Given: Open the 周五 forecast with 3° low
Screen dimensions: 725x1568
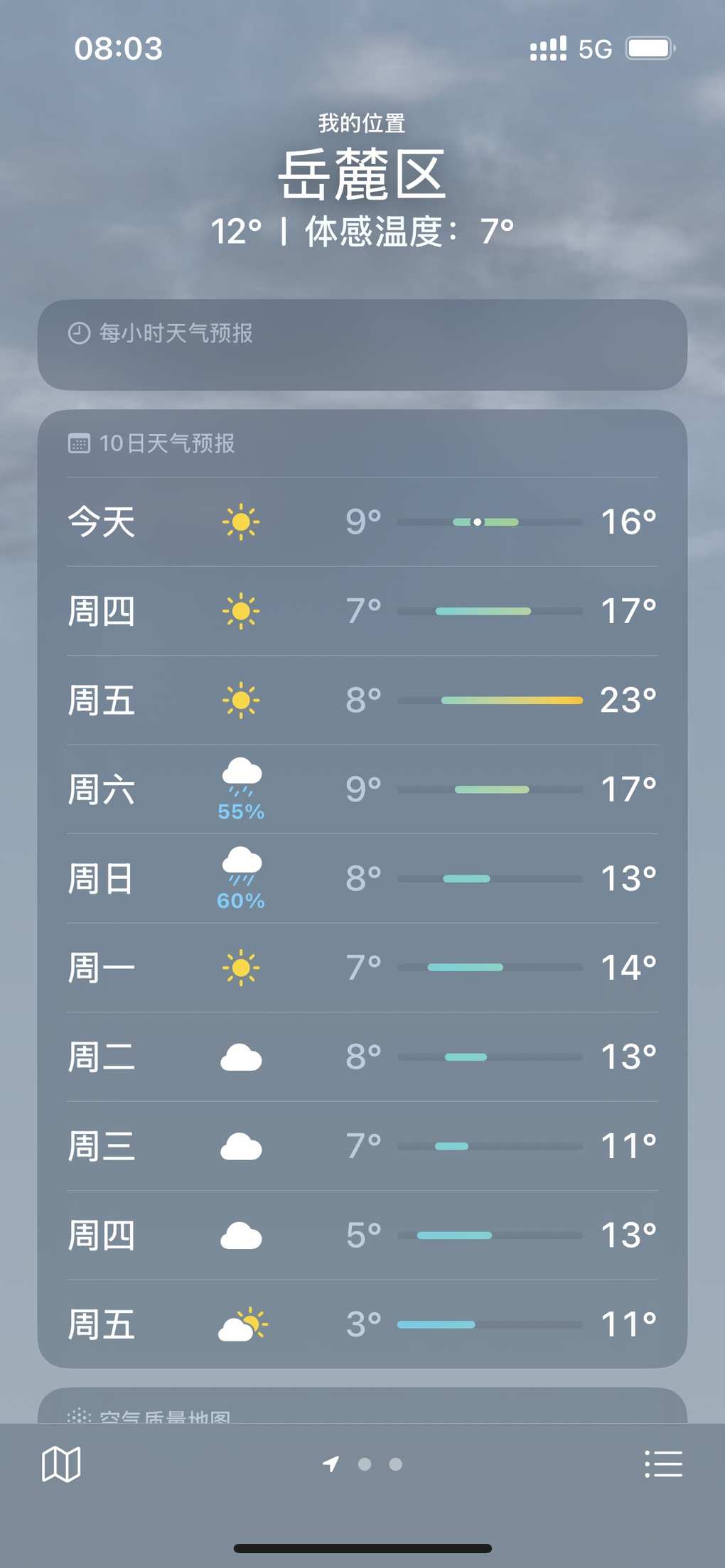Looking at the screenshot, I should (362, 1324).
